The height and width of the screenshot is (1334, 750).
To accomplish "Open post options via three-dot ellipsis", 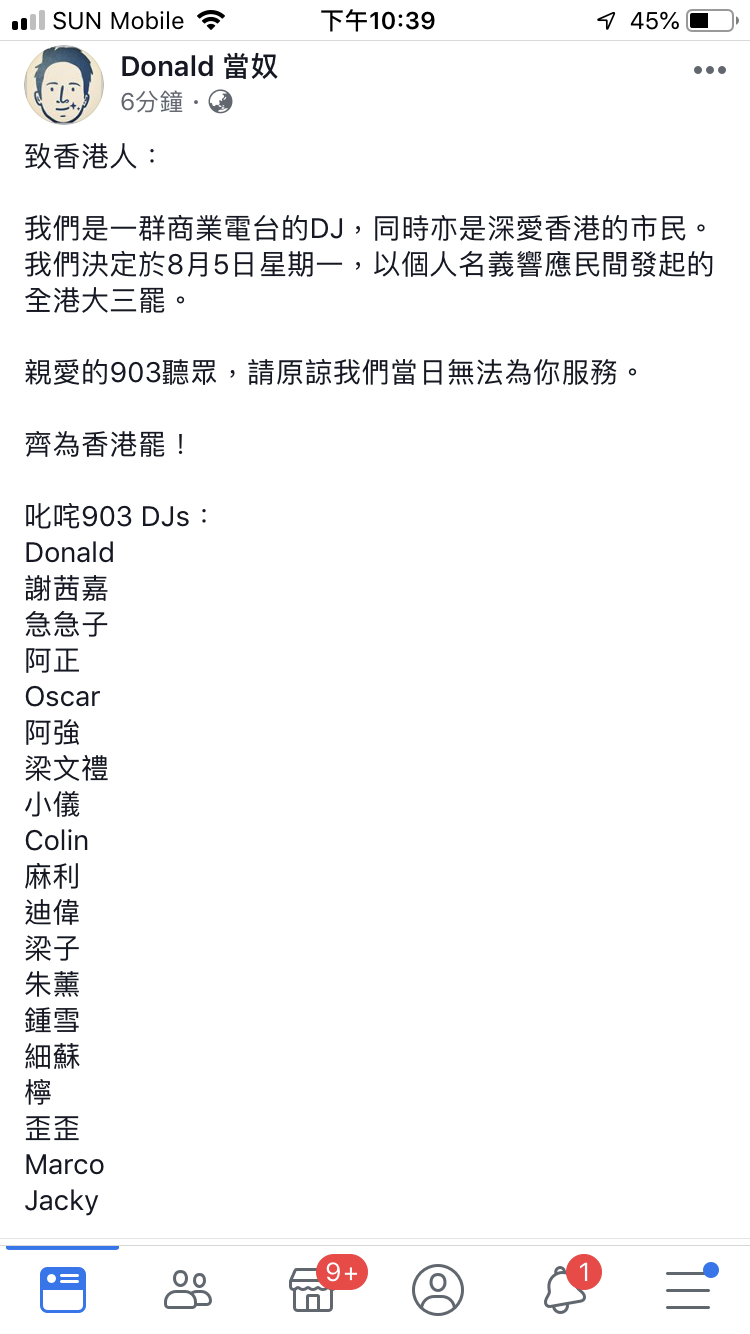I will coord(709,69).
